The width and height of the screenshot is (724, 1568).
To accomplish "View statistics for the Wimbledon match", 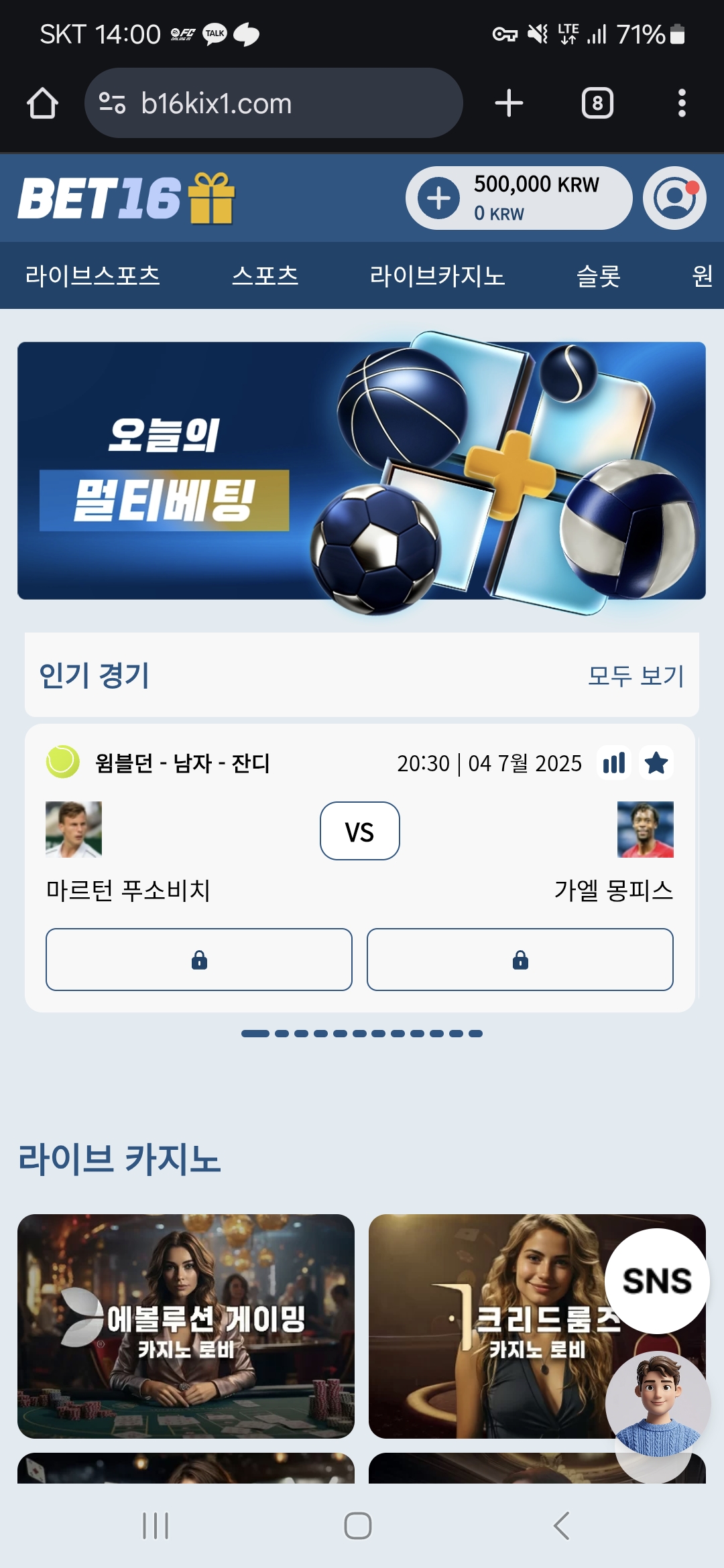I will click(x=614, y=763).
